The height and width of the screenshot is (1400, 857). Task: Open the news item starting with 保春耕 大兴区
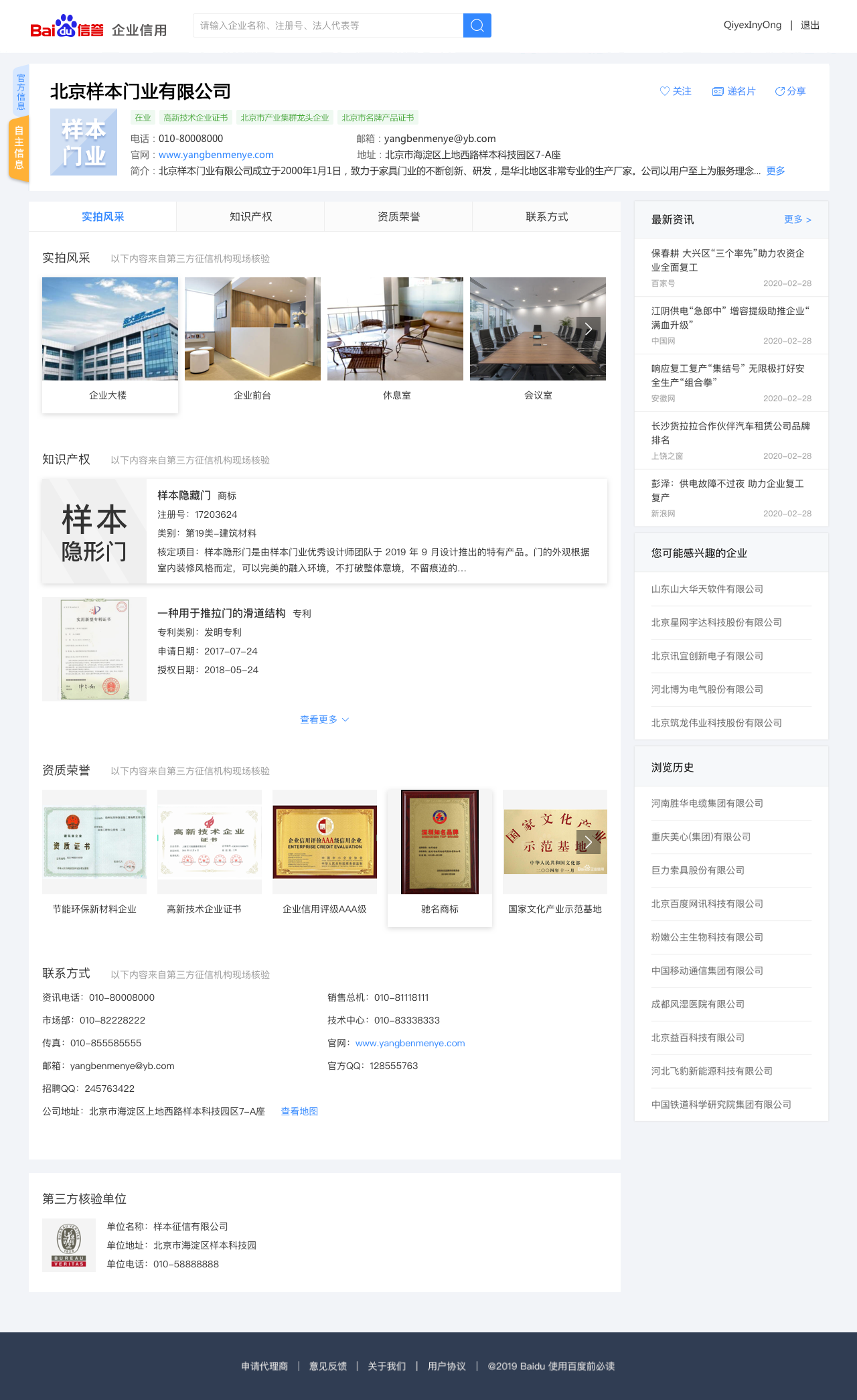[728, 260]
